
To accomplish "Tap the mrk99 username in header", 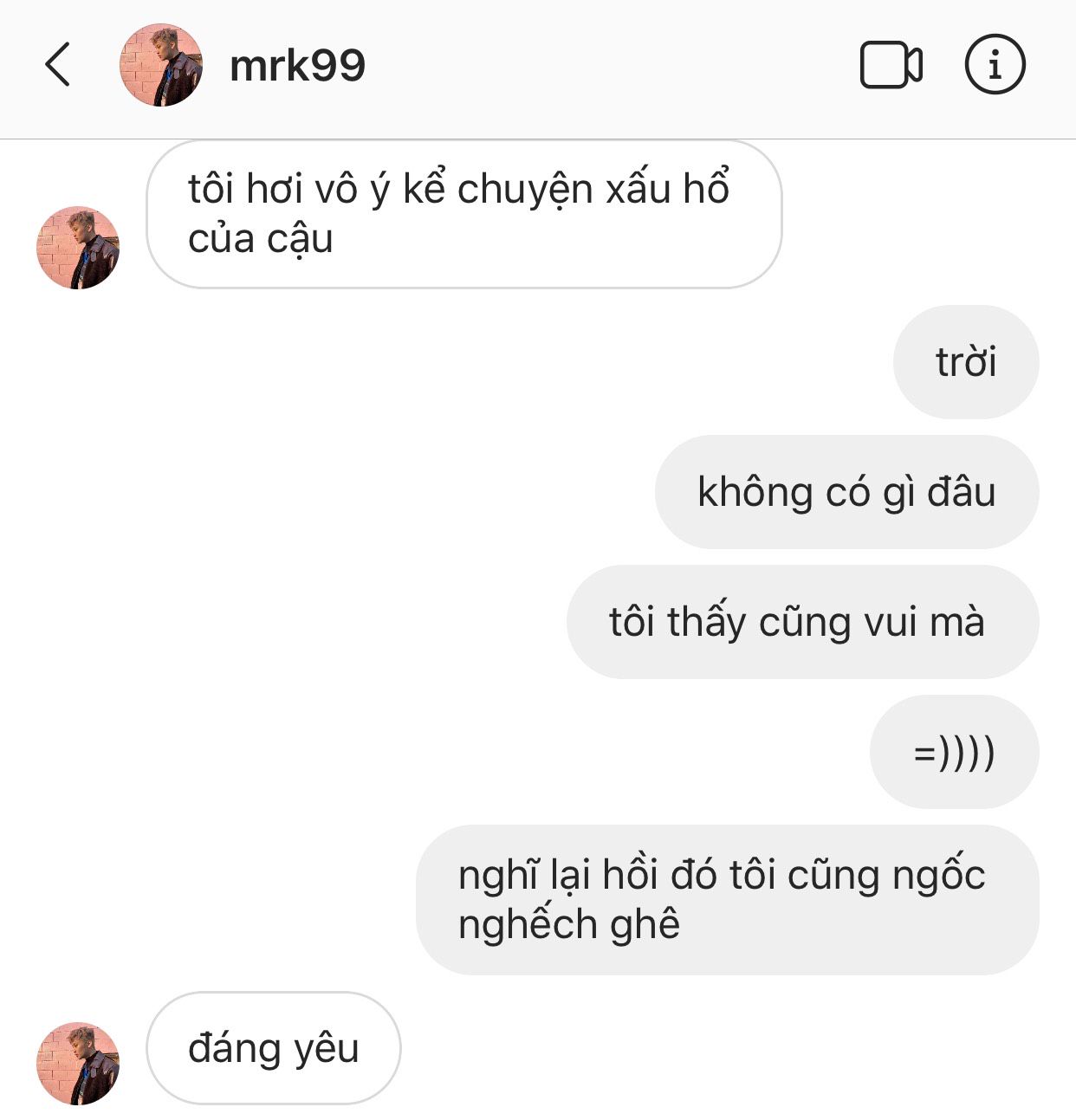I will click(x=297, y=66).
